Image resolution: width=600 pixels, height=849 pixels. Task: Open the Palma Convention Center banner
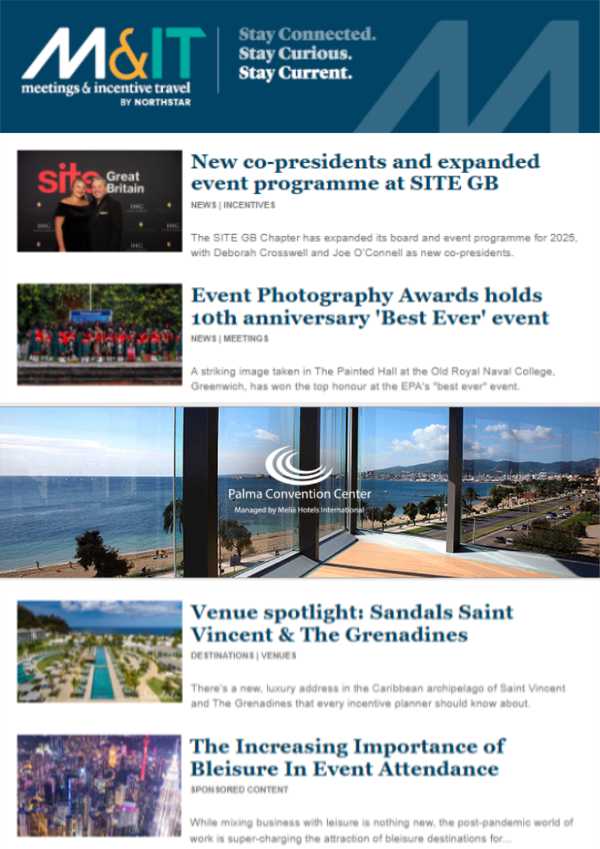coord(300,491)
